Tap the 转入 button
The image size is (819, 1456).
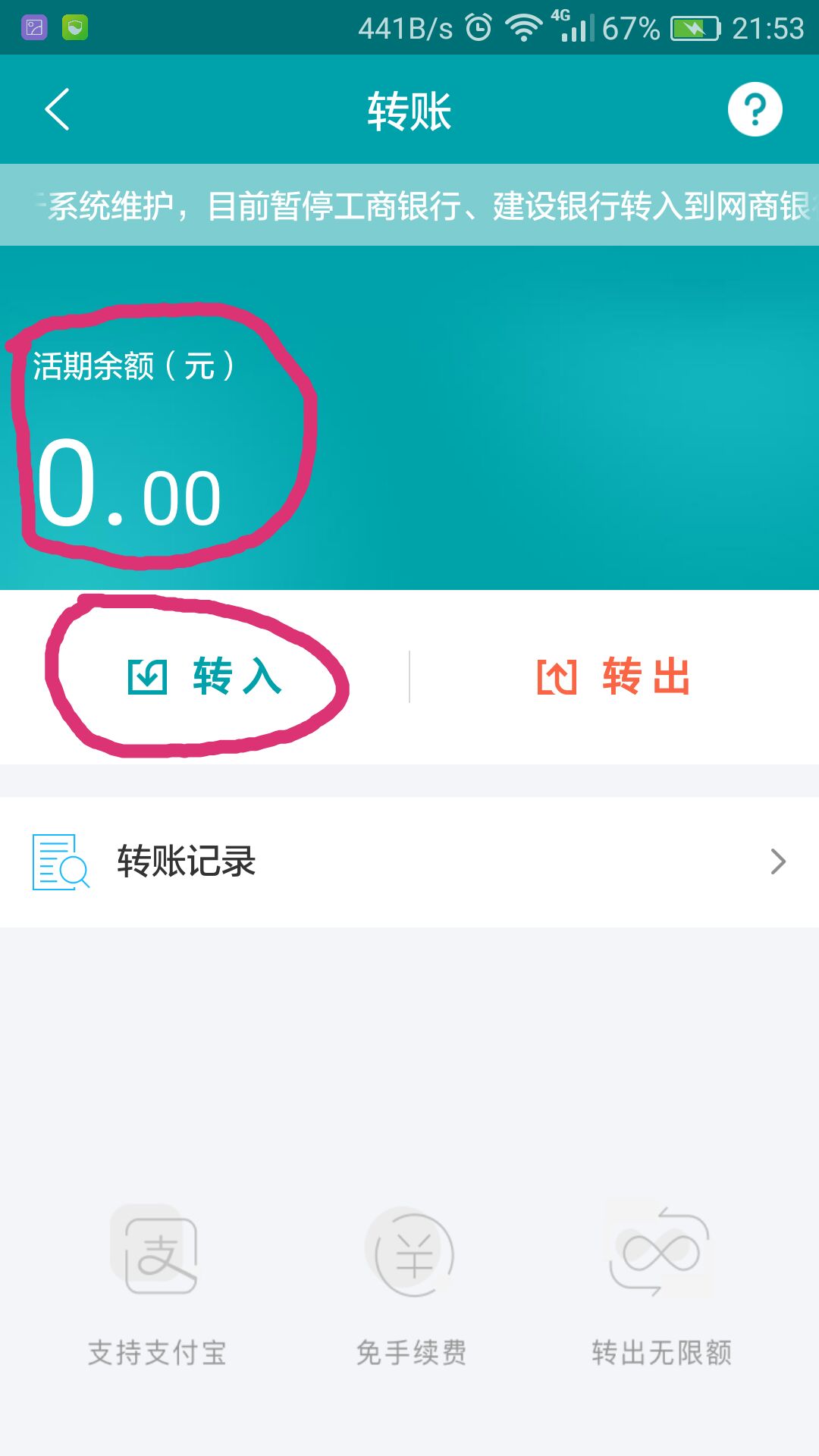pyautogui.click(x=205, y=676)
